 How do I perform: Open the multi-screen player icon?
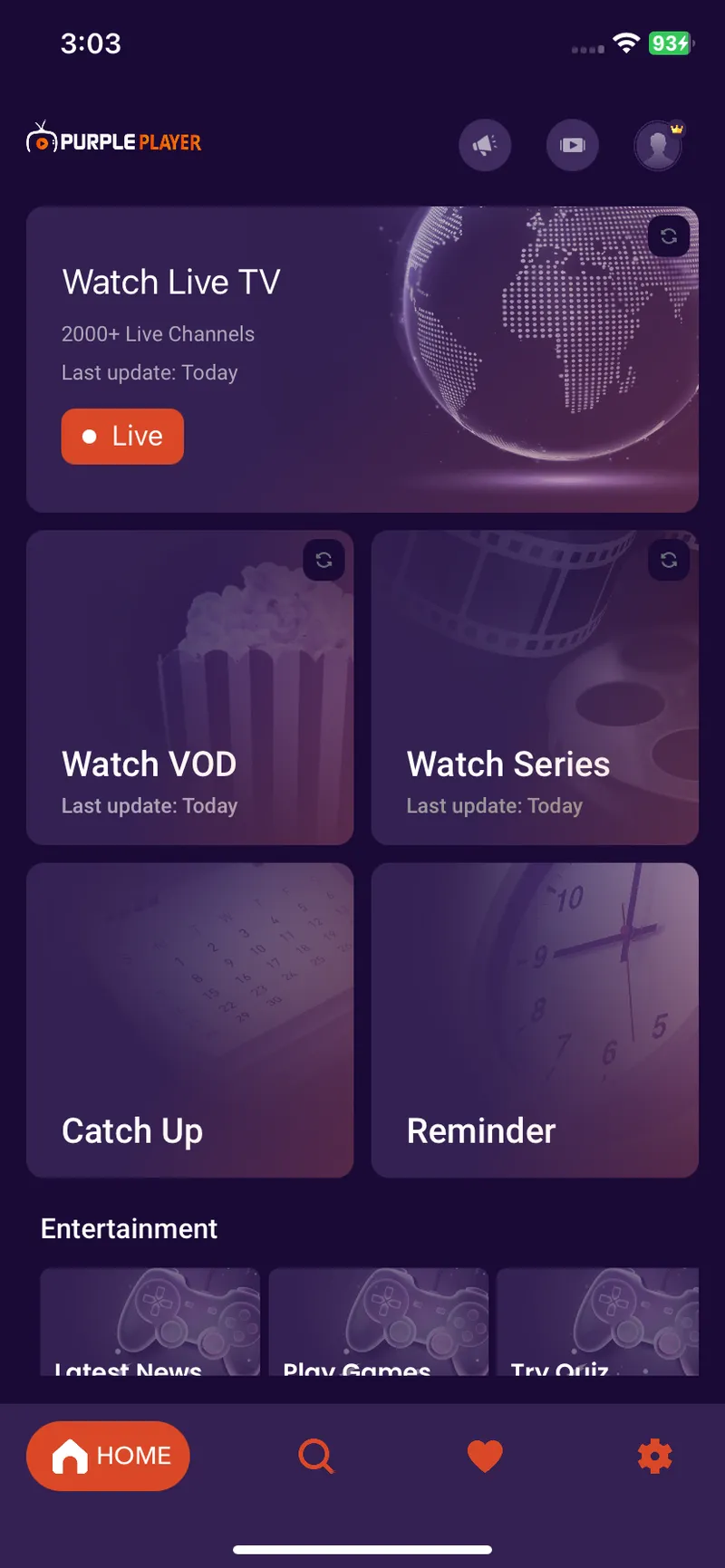[572, 145]
